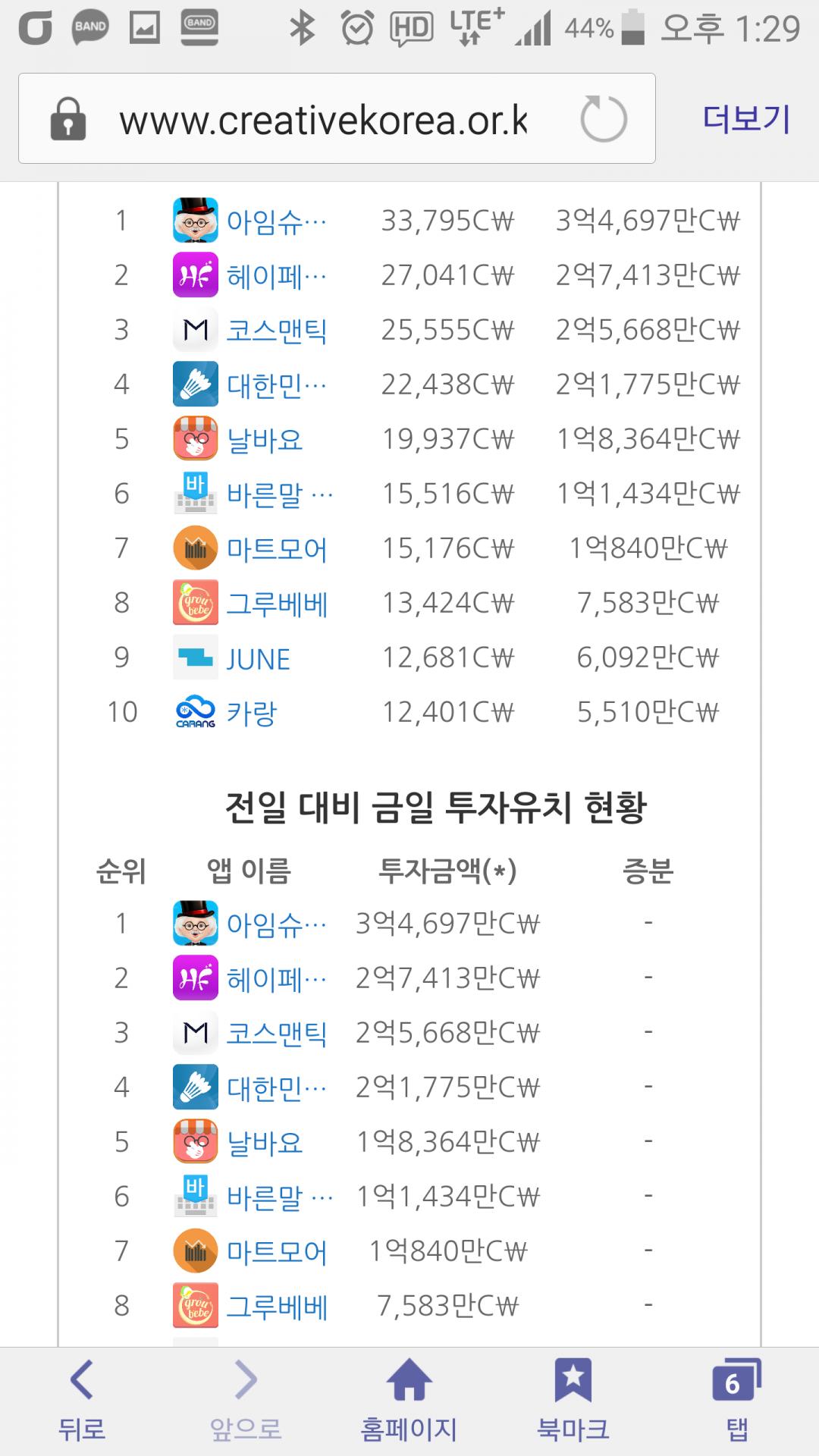Open 헤이페… in the 투자유치 현황 table
The width and height of the screenshot is (819, 1456).
(x=276, y=978)
